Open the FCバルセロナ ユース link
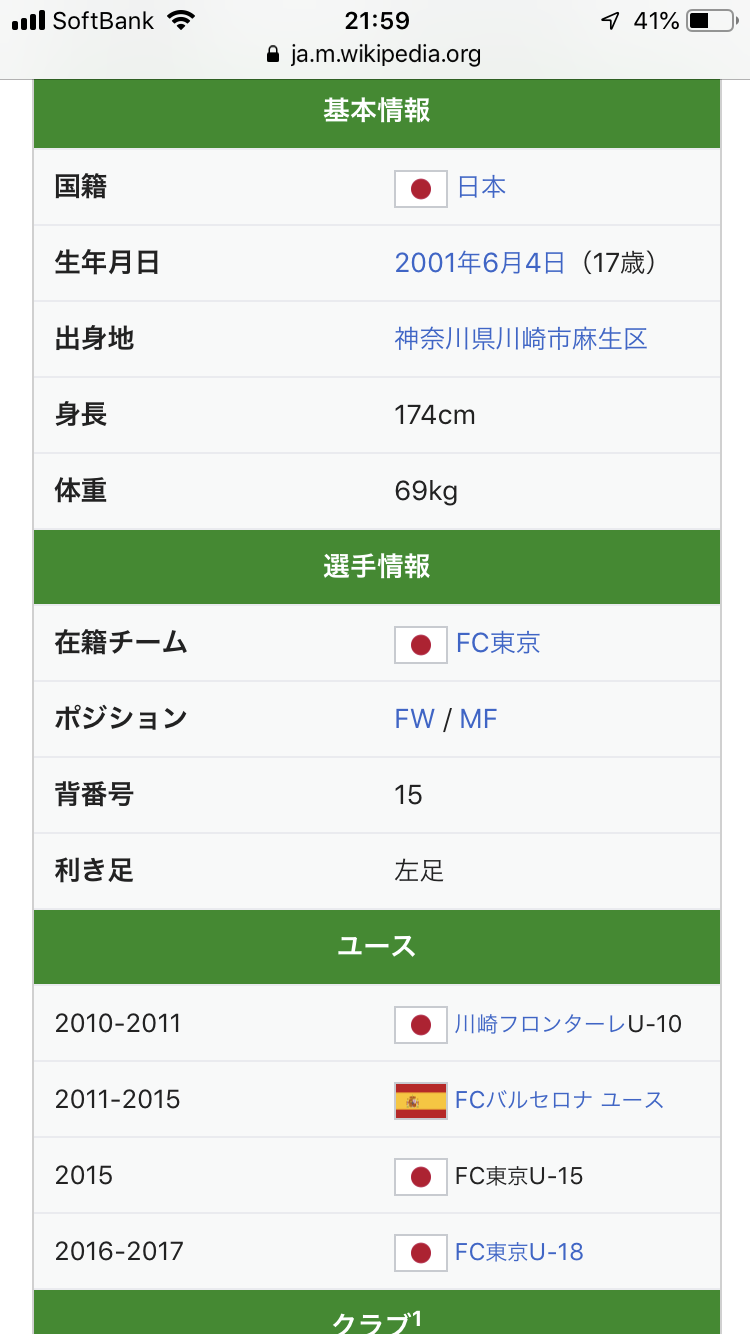Screen dimensions: 750x1334 pos(559,1100)
